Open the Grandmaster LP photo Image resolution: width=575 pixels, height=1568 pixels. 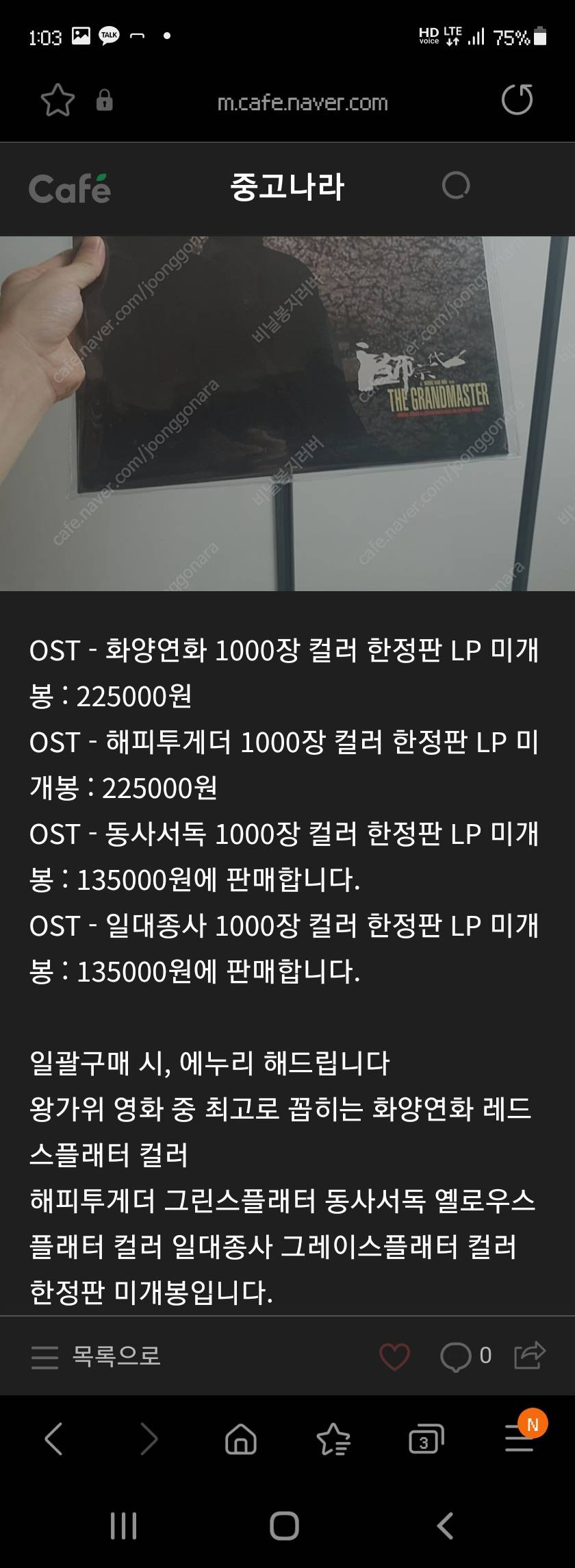tap(287, 413)
